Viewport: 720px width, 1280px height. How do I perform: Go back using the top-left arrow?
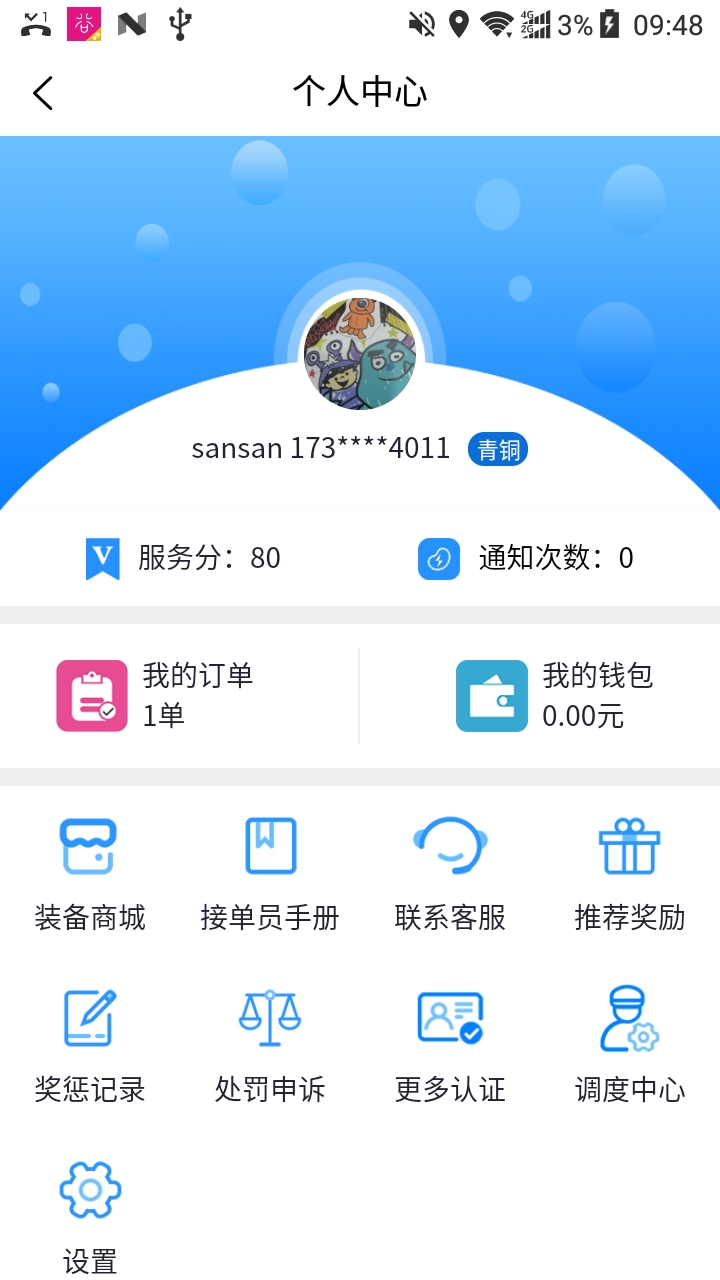tap(42, 93)
